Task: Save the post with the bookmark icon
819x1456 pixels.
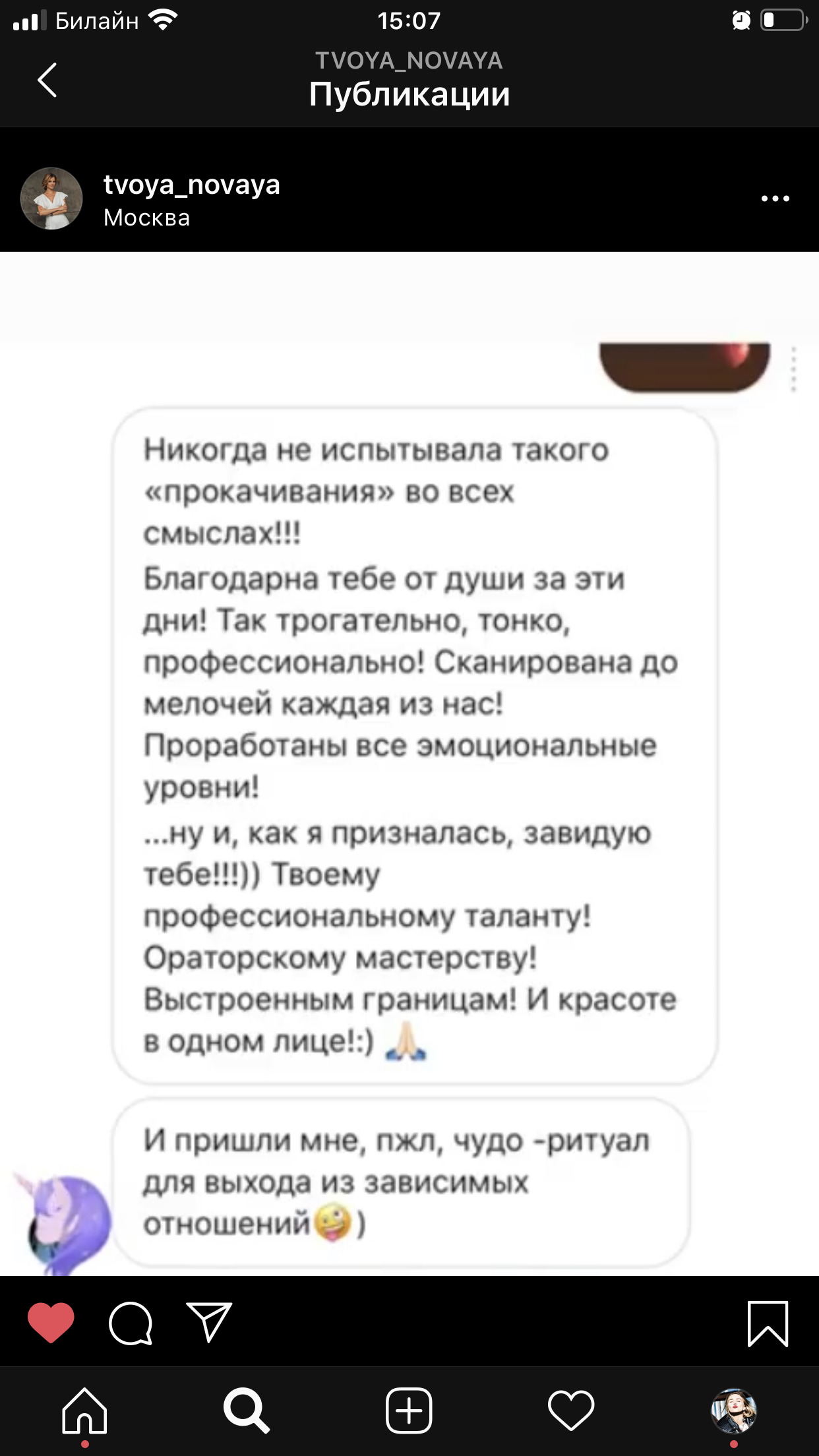Action: 768,1323
